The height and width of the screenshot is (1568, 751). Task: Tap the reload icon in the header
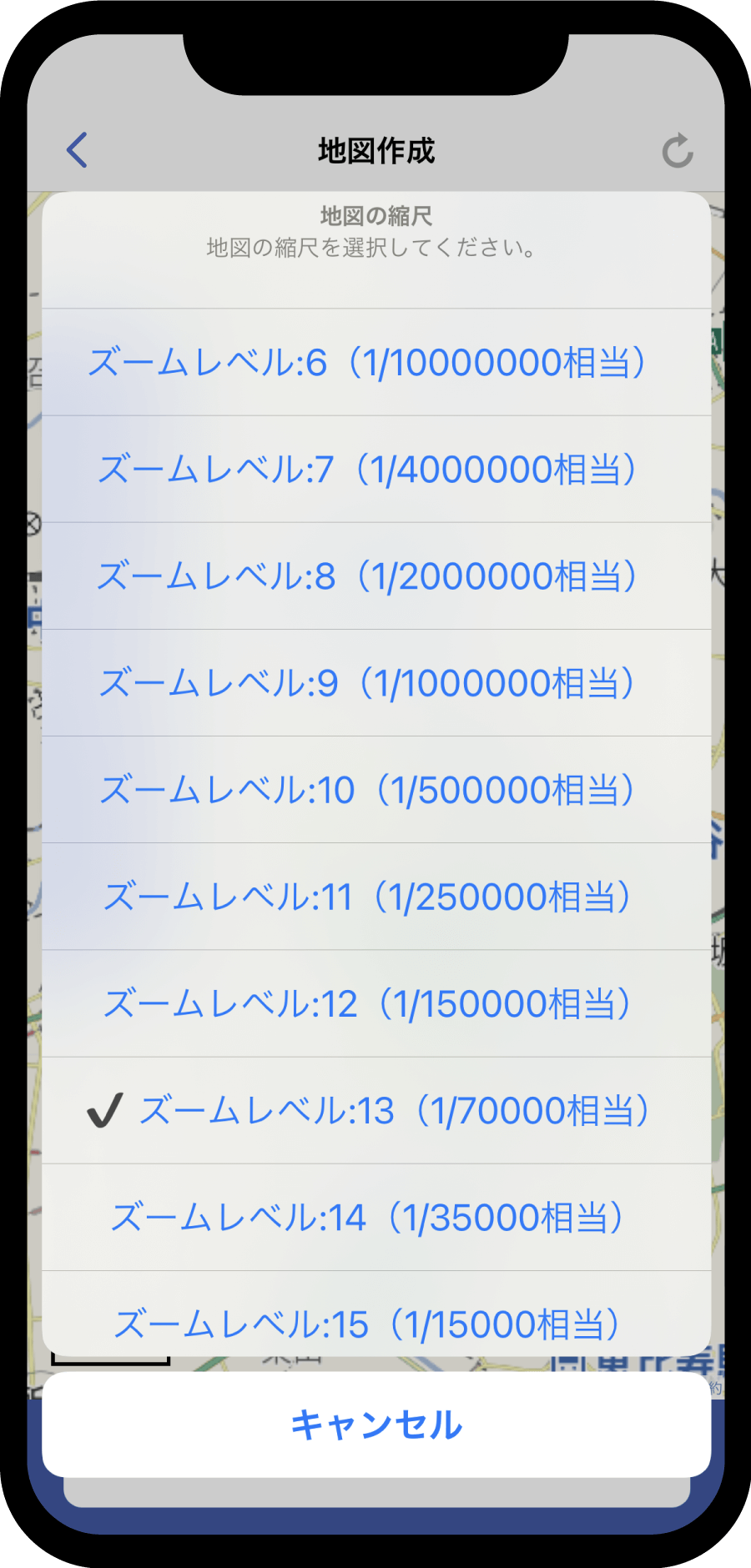pos(677,151)
